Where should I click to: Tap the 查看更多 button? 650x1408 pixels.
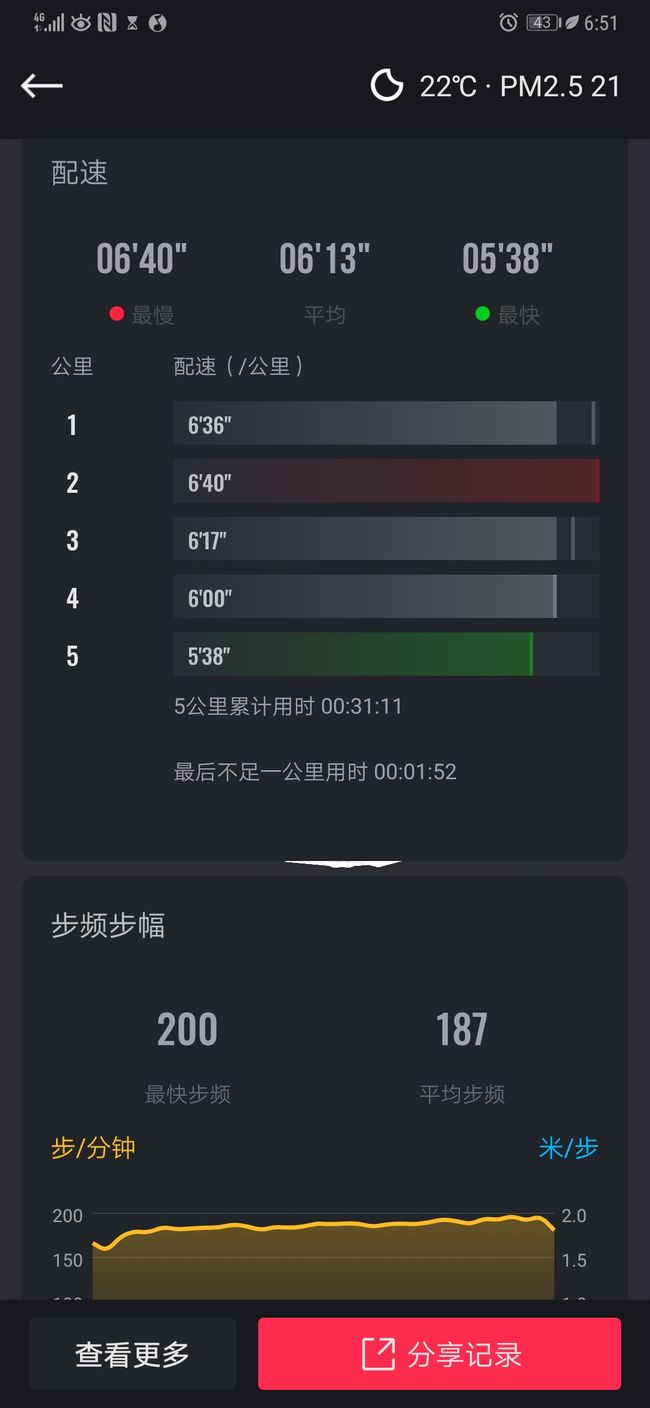click(133, 1354)
